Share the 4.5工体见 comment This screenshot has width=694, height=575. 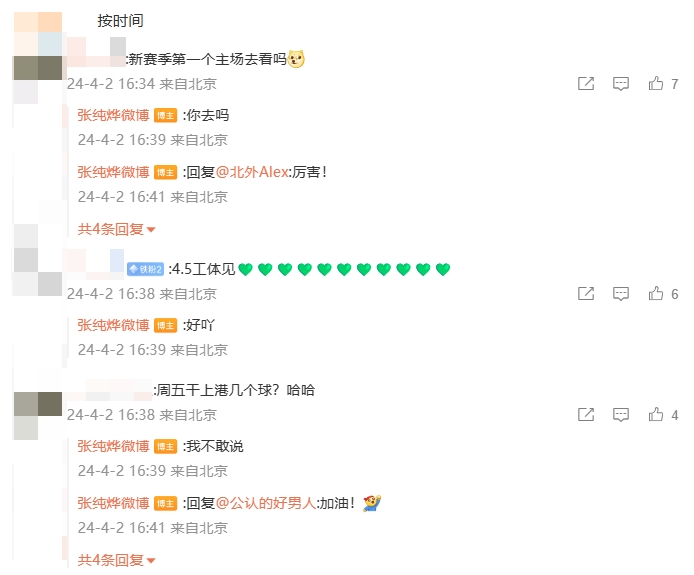[x=586, y=294]
